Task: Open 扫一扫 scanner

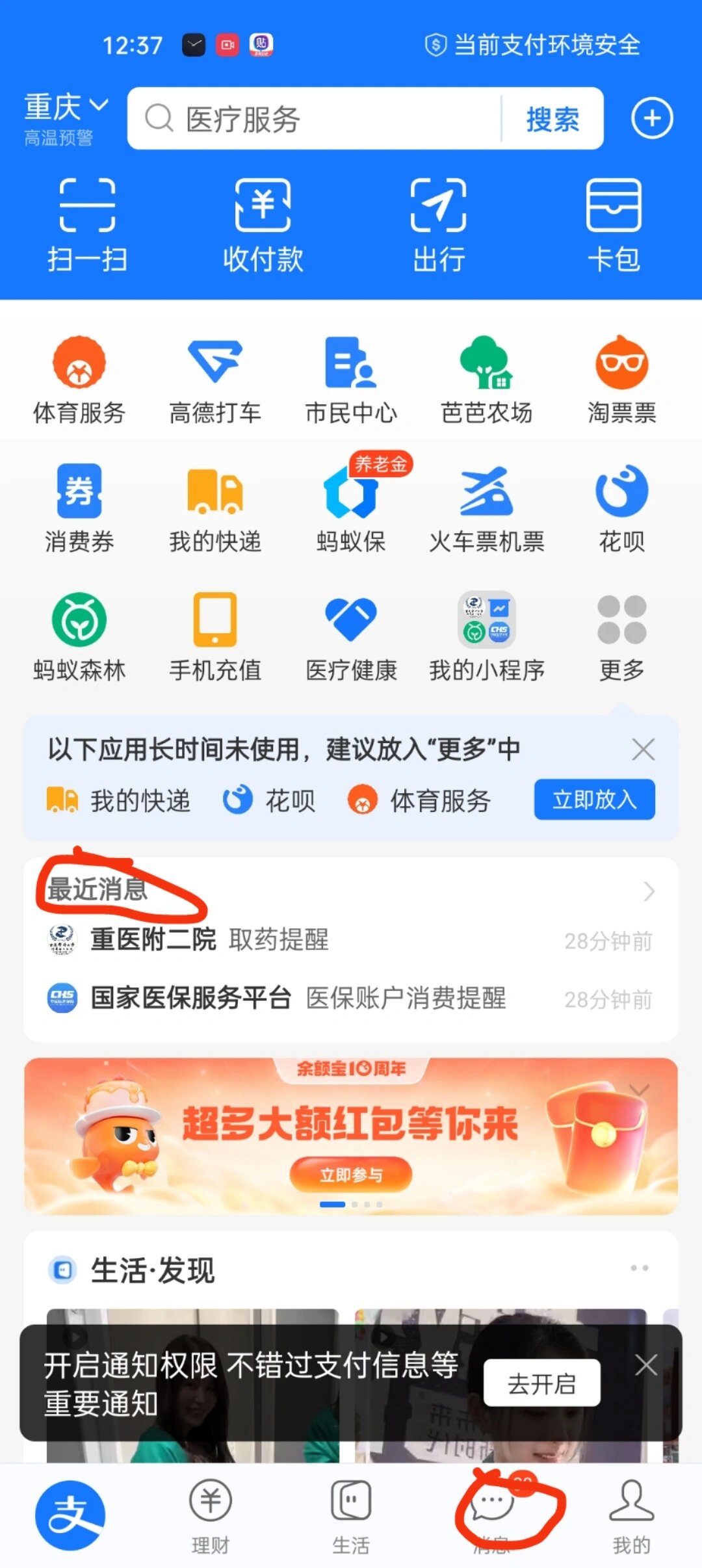Action: (87, 224)
